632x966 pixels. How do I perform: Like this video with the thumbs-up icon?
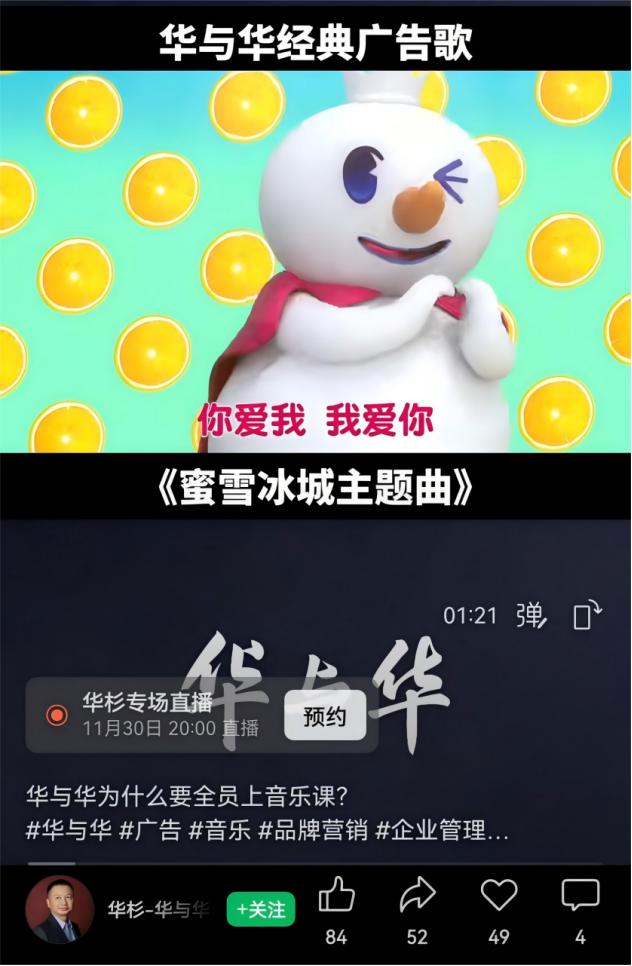click(x=336, y=896)
